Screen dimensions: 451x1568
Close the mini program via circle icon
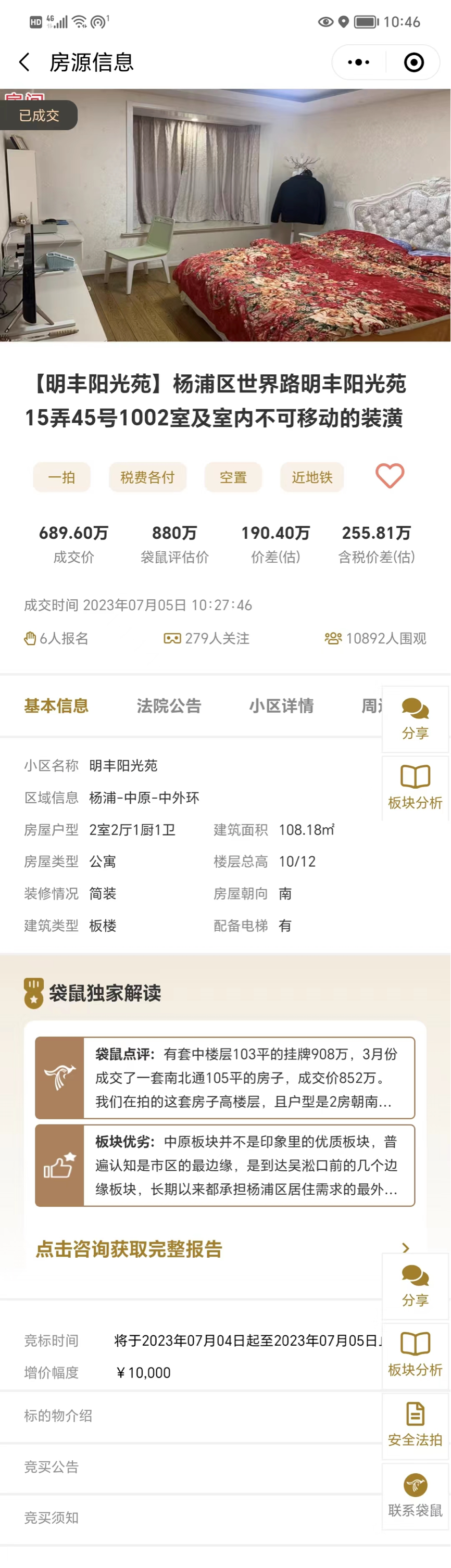414,62
